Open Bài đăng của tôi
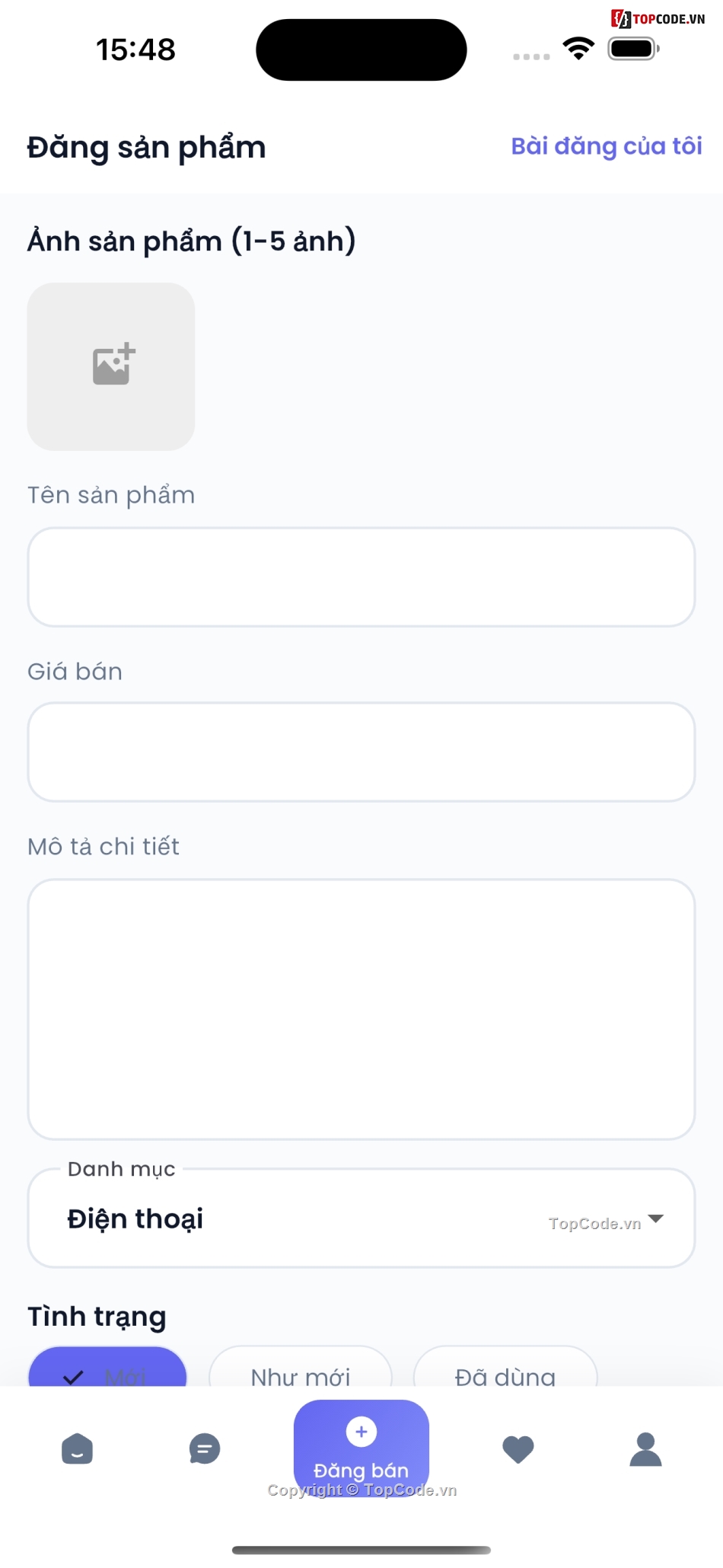The height and width of the screenshot is (1568, 723). pyautogui.click(x=607, y=145)
